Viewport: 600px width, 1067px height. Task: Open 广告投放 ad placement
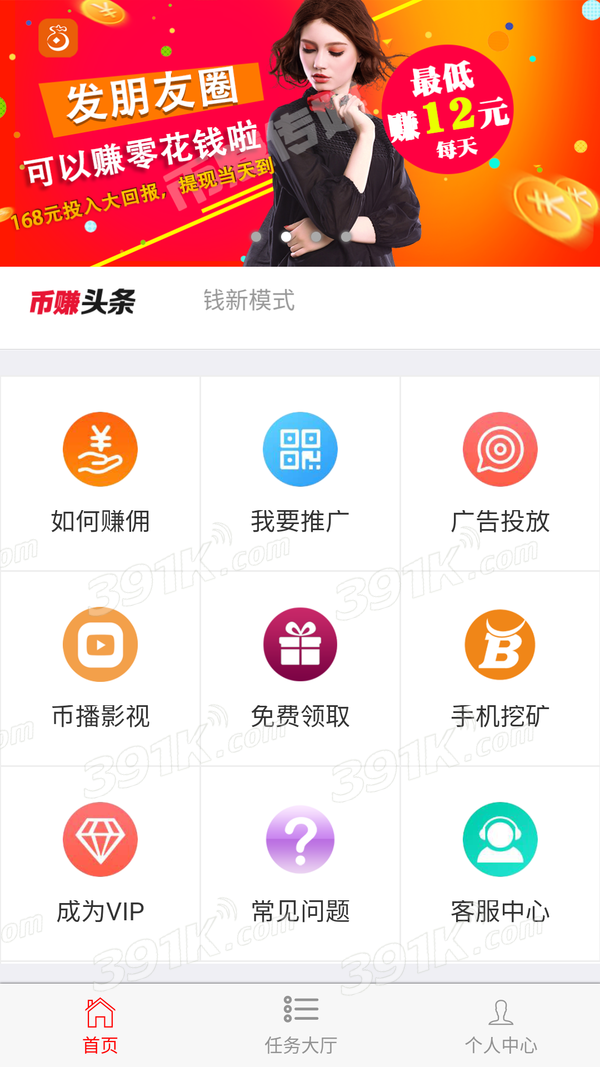point(500,472)
